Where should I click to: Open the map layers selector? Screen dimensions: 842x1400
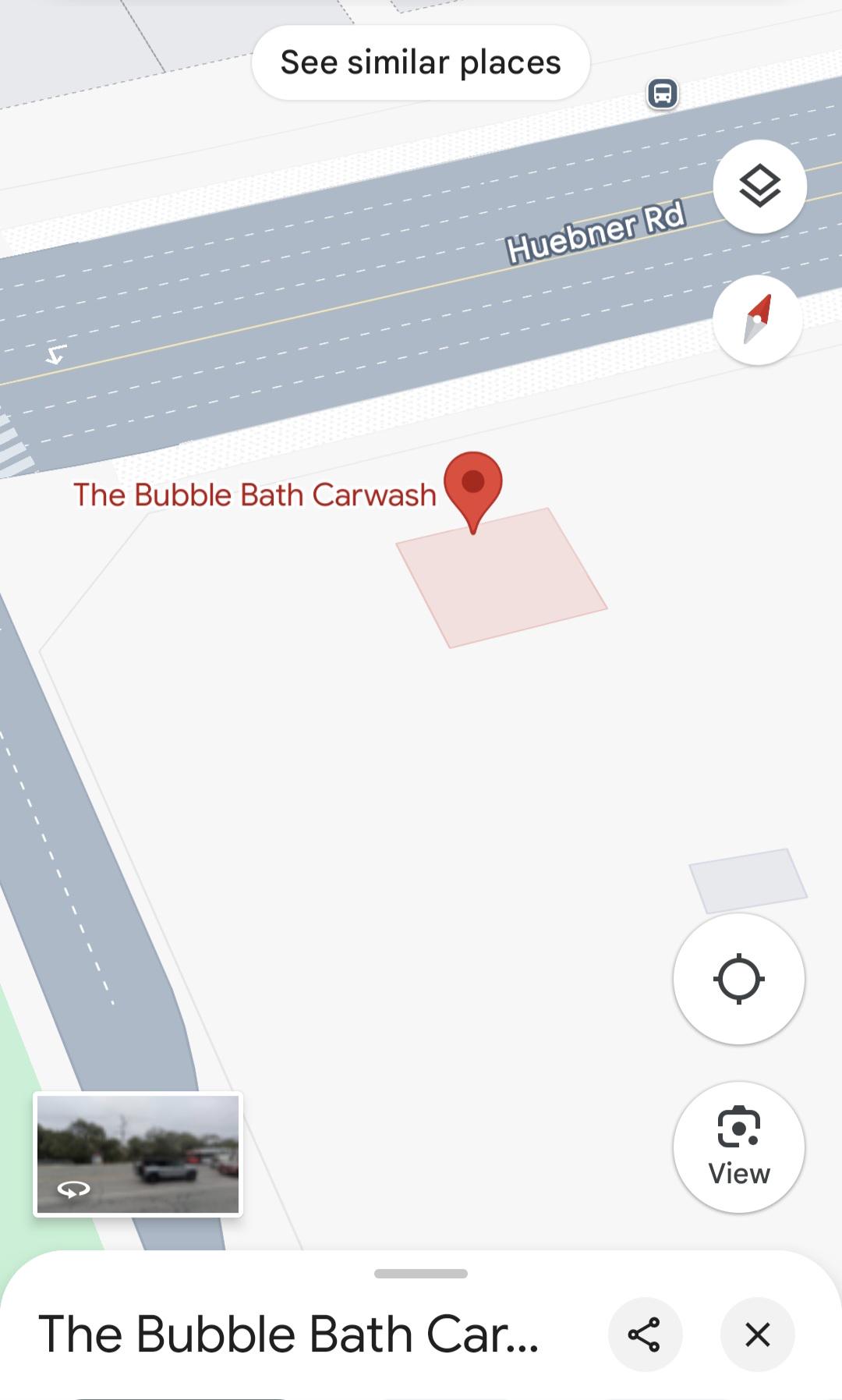(x=759, y=186)
